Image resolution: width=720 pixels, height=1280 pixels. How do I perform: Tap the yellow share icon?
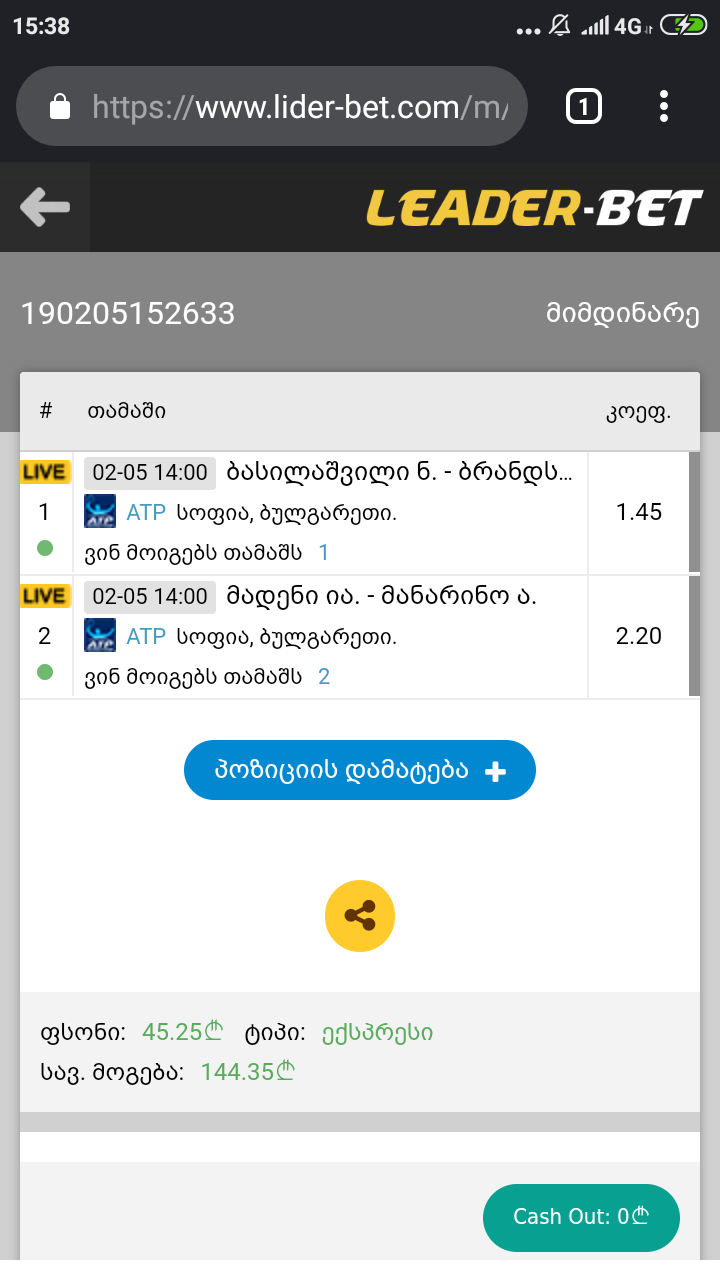359,915
